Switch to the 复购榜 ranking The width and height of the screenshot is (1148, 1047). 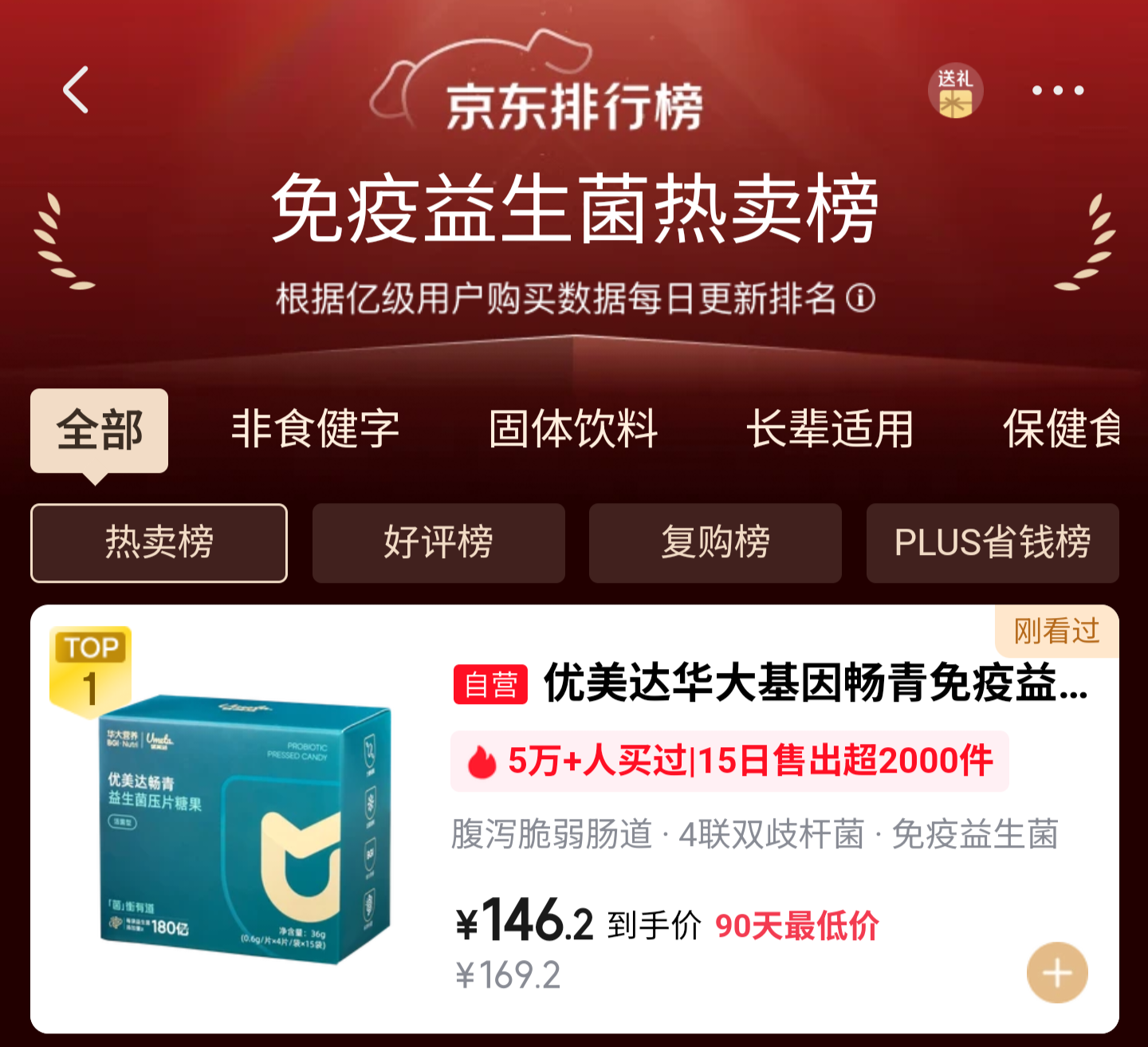[715, 543]
